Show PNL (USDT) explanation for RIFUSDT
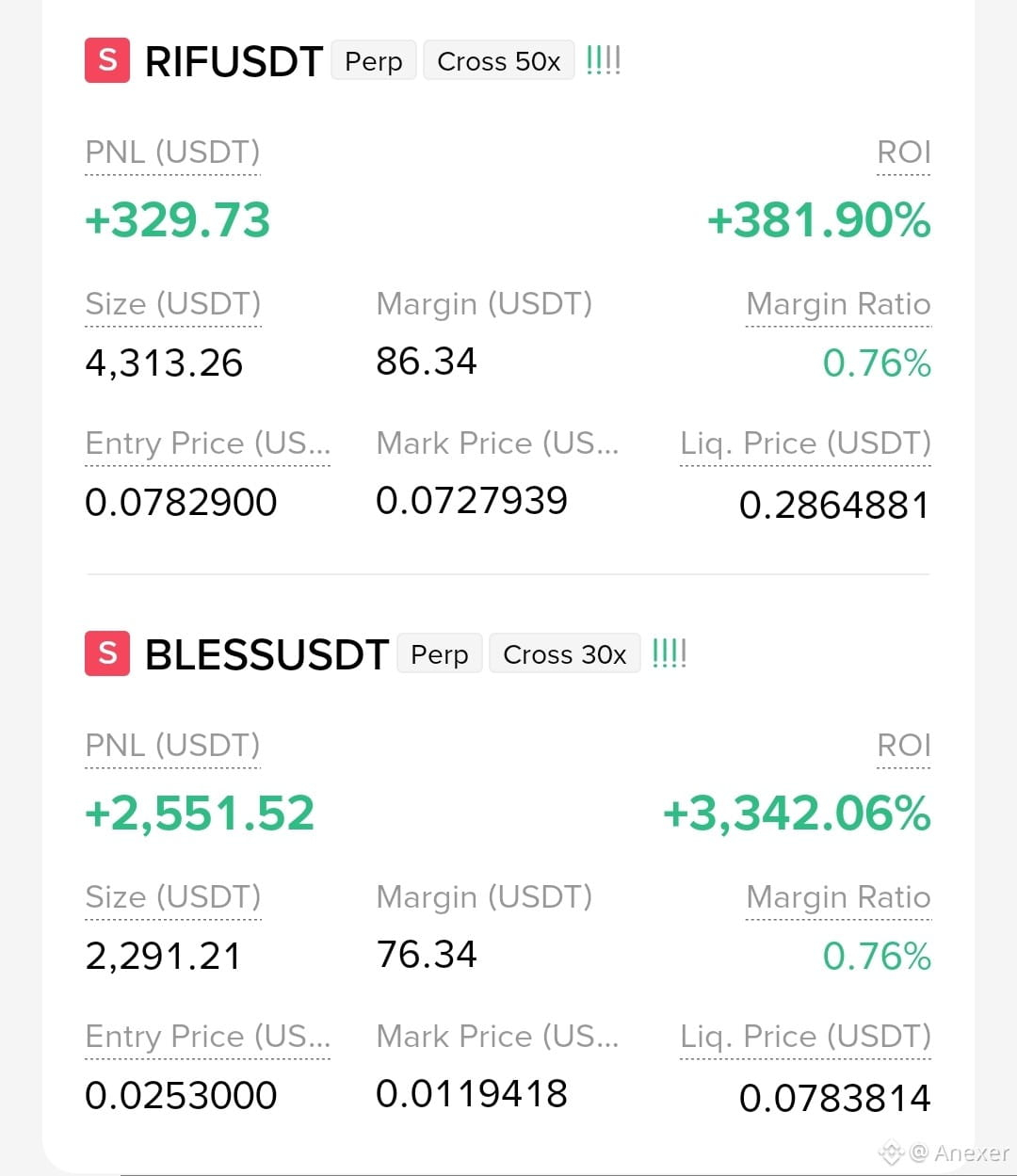 [x=172, y=153]
